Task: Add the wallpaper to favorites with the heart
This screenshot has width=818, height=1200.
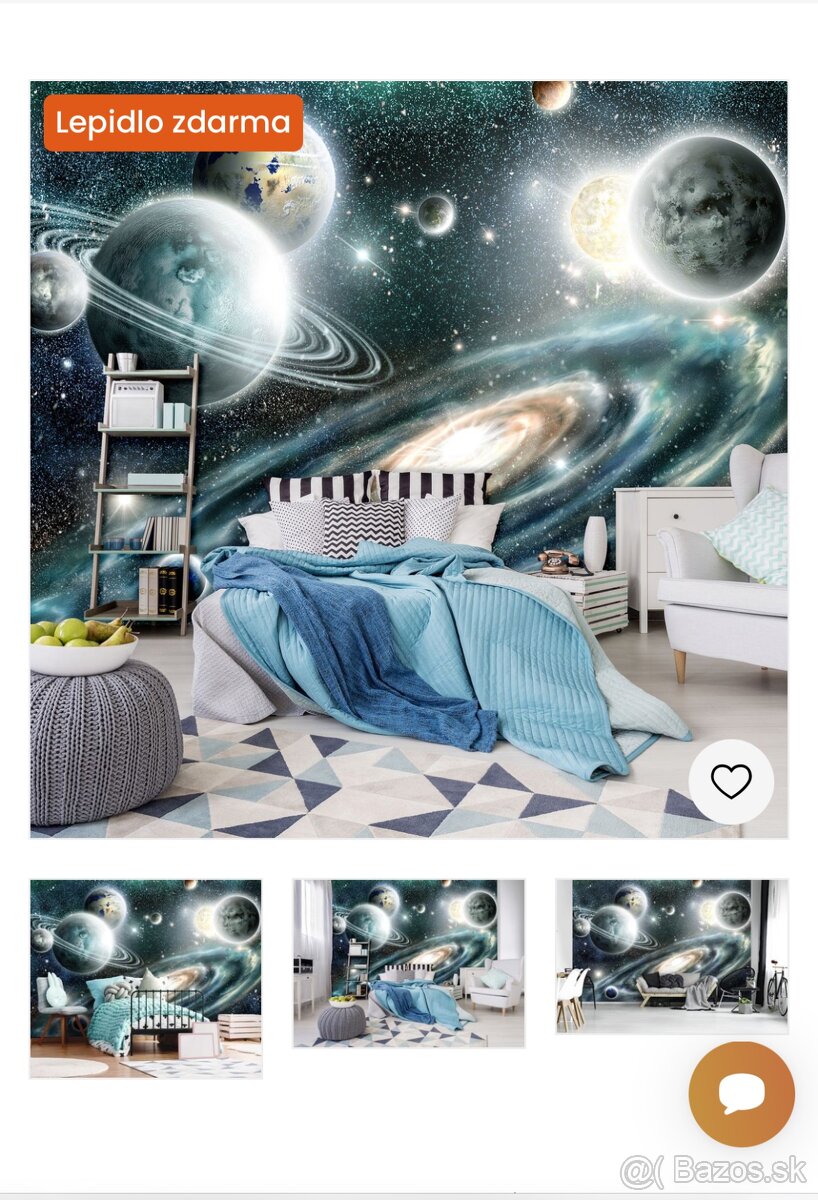Action: (x=730, y=781)
